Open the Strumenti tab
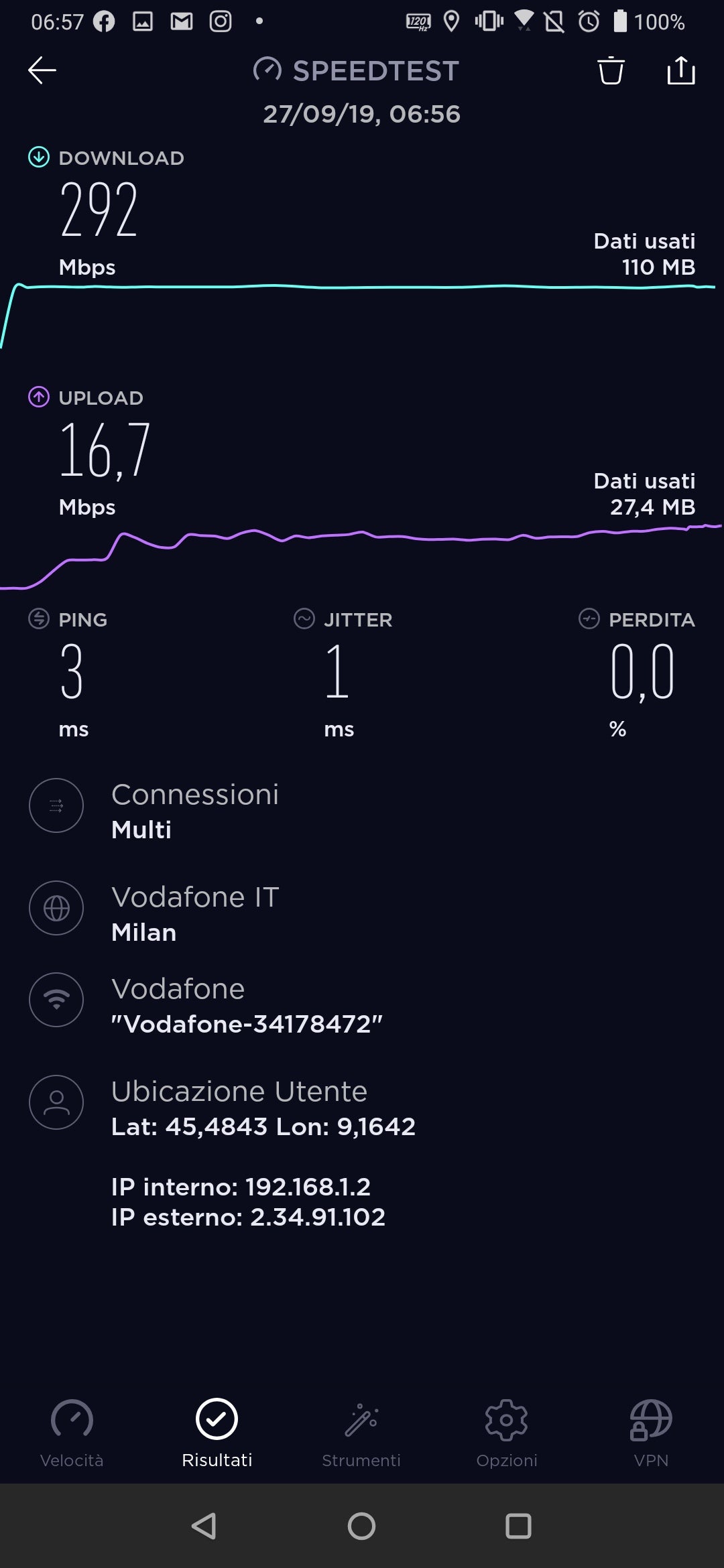 pos(361,1433)
